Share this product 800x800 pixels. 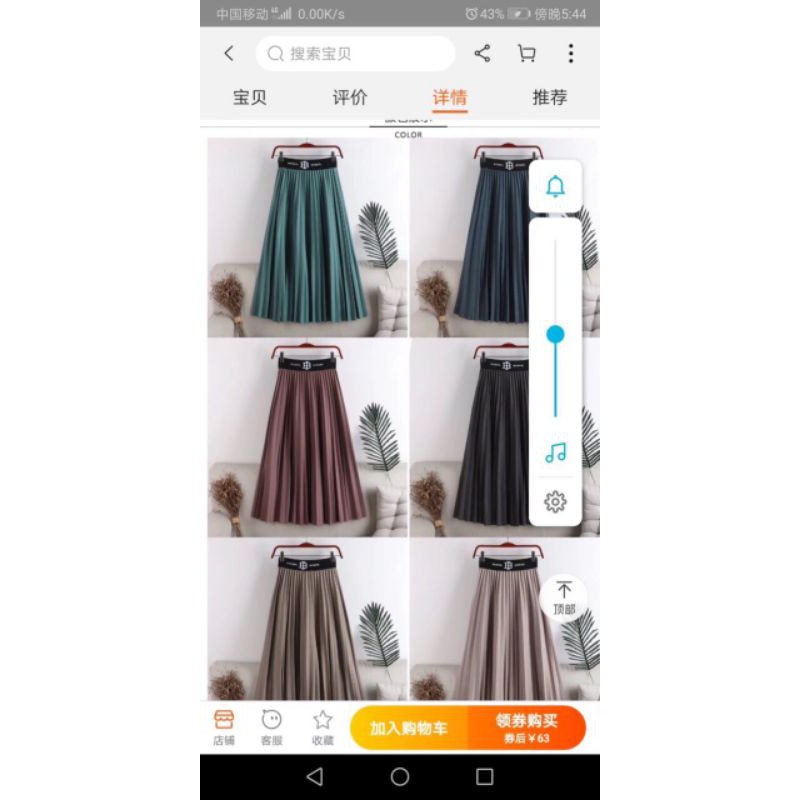coord(482,53)
